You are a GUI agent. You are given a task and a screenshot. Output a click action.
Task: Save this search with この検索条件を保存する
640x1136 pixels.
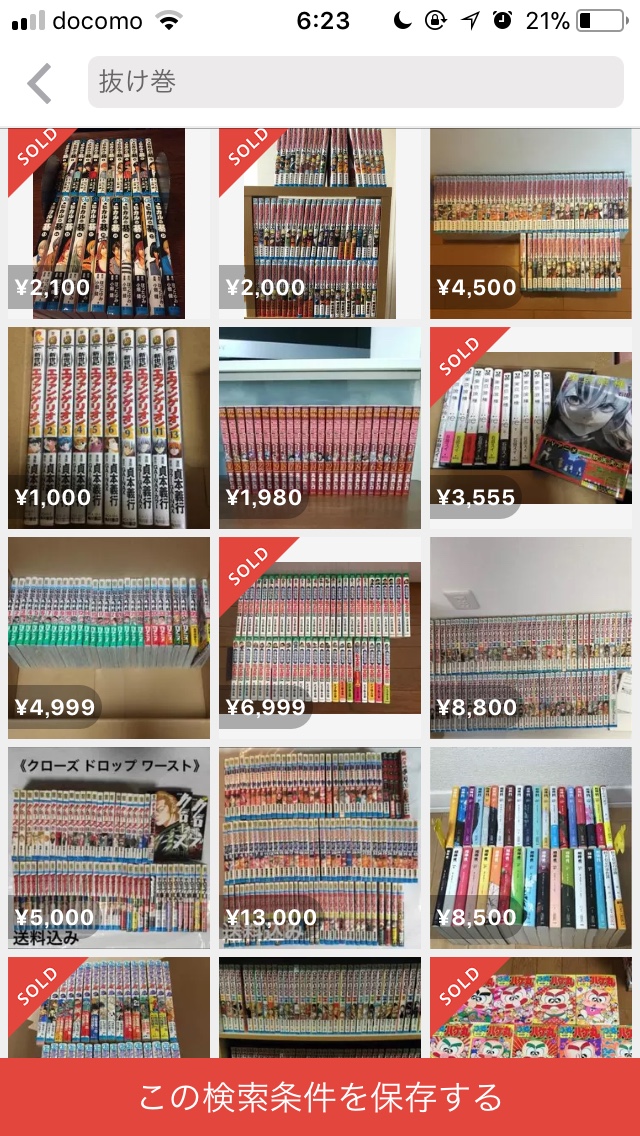[320, 1097]
